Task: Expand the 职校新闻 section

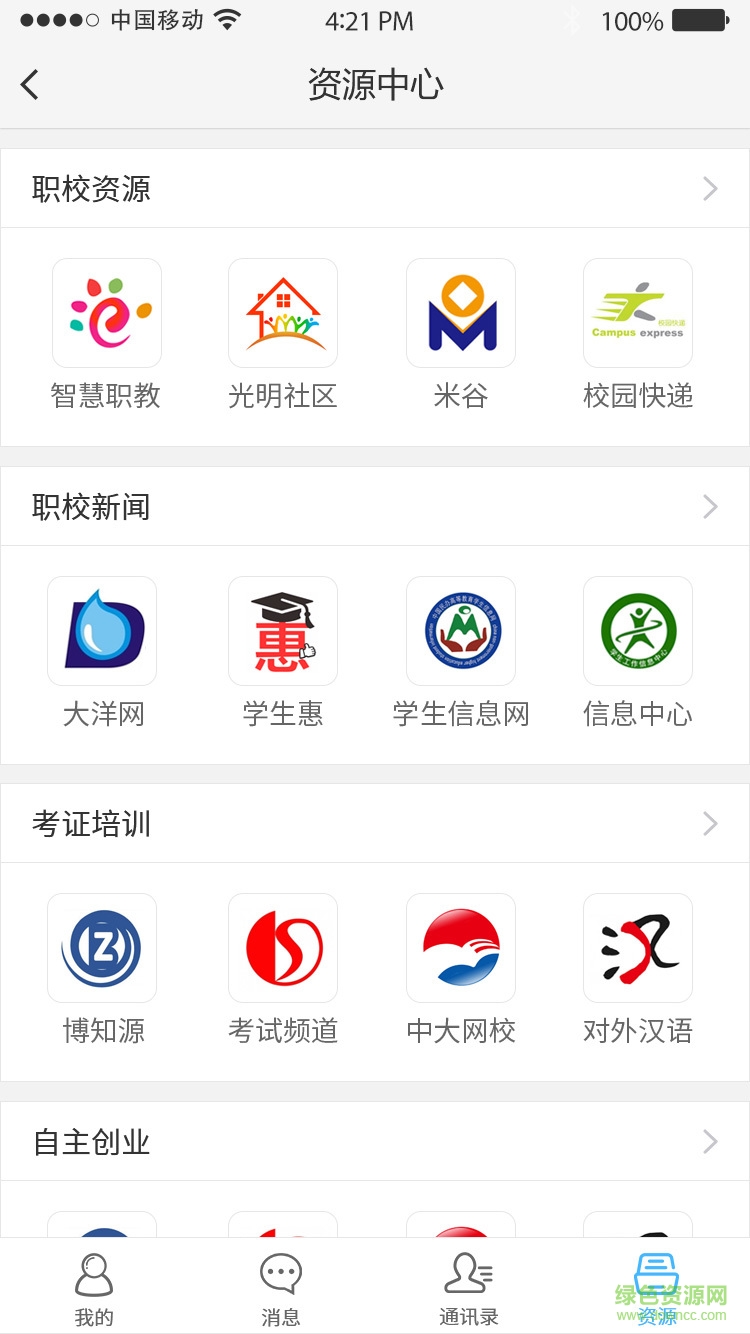Action: pos(710,505)
